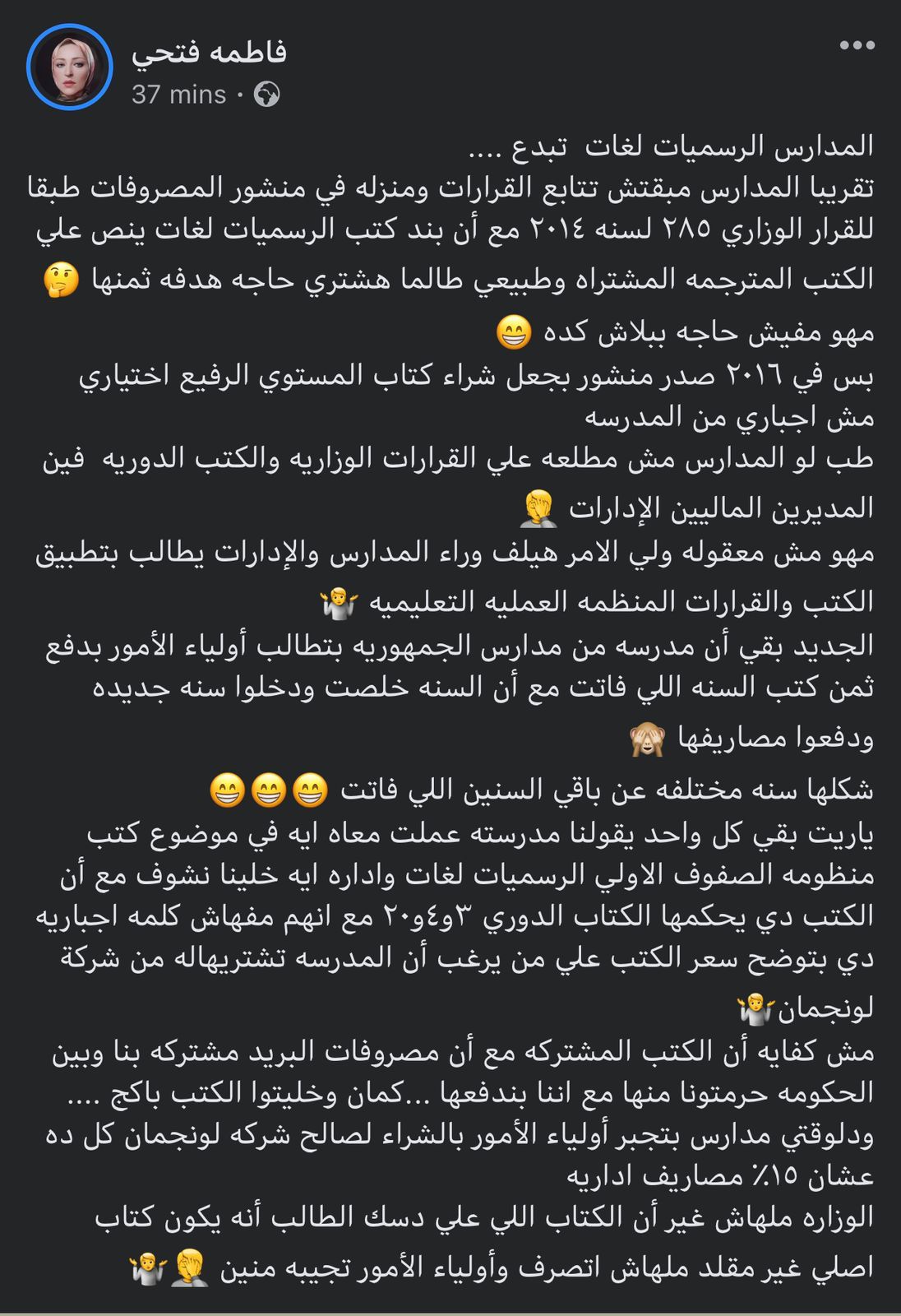Open the profile name فاطمه فتحي
Screen dimensions: 901x1316
point(209,52)
